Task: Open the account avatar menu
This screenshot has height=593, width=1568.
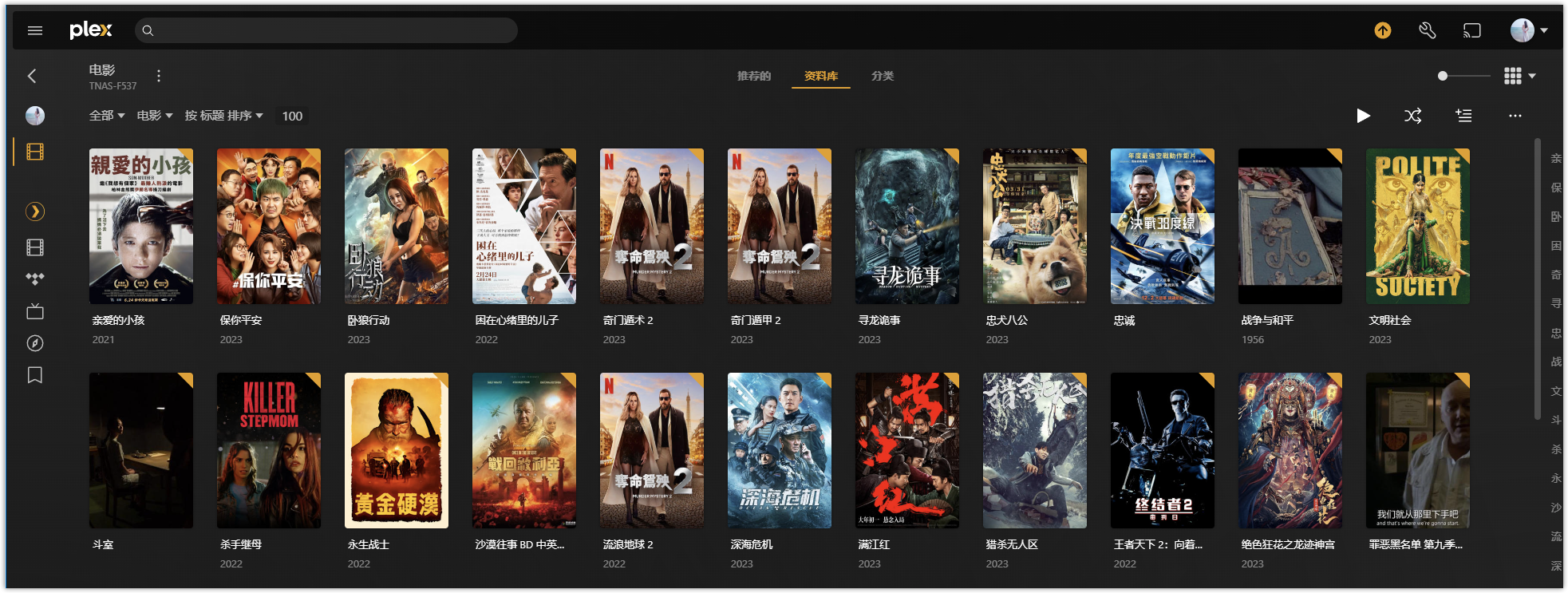Action: click(x=1528, y=30)
